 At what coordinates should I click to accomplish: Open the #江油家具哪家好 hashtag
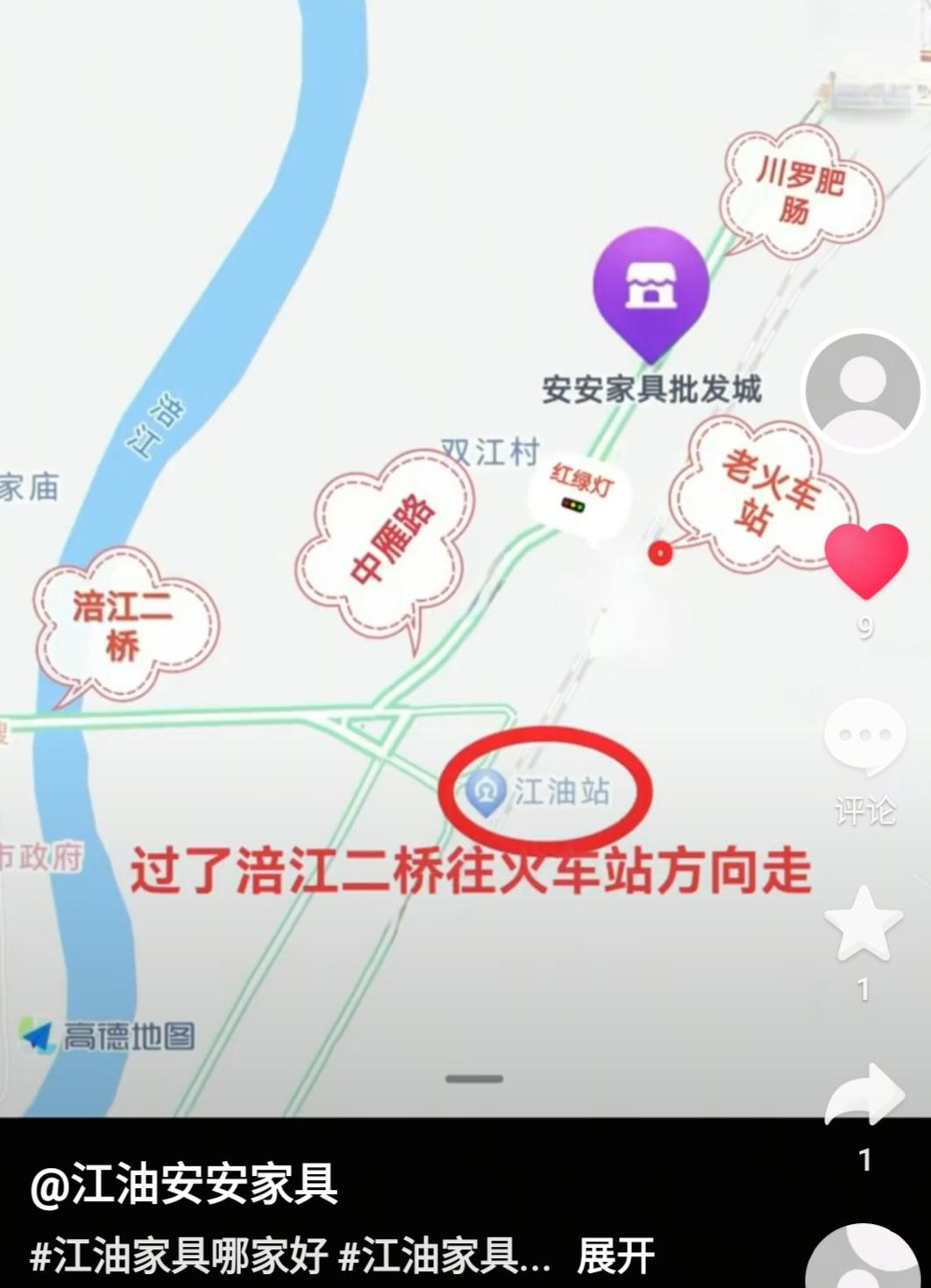179,1256
